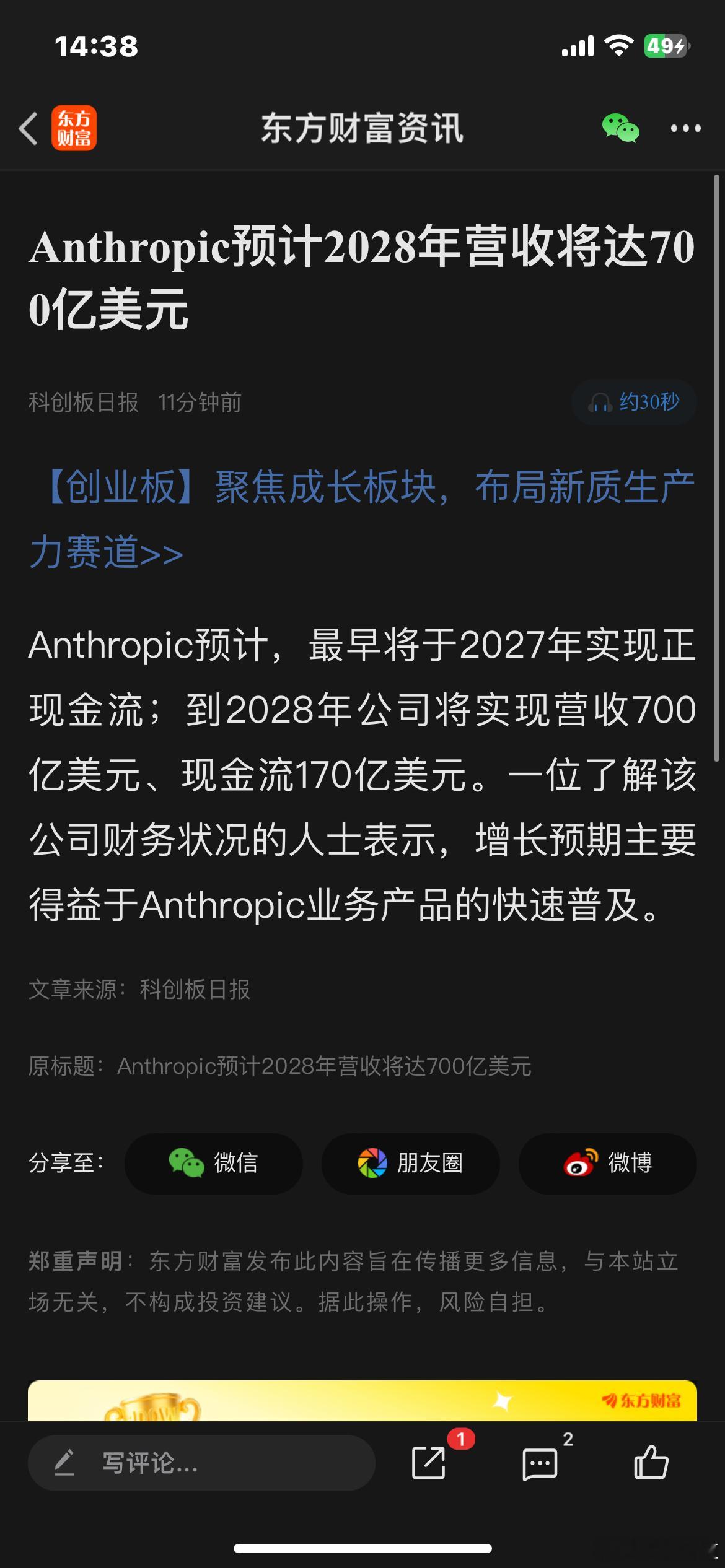Share the article to 微博

coord(608,1164)
